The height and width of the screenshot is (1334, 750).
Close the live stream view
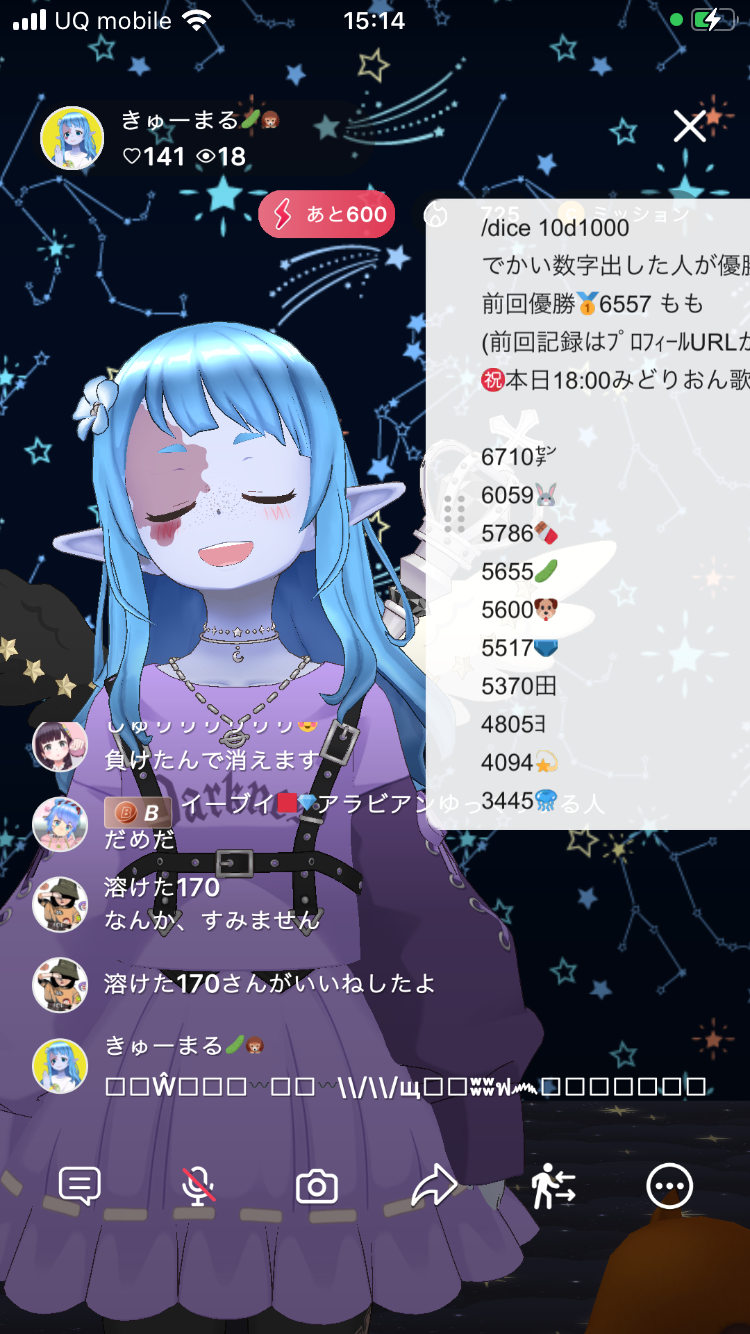coord(689,127)
